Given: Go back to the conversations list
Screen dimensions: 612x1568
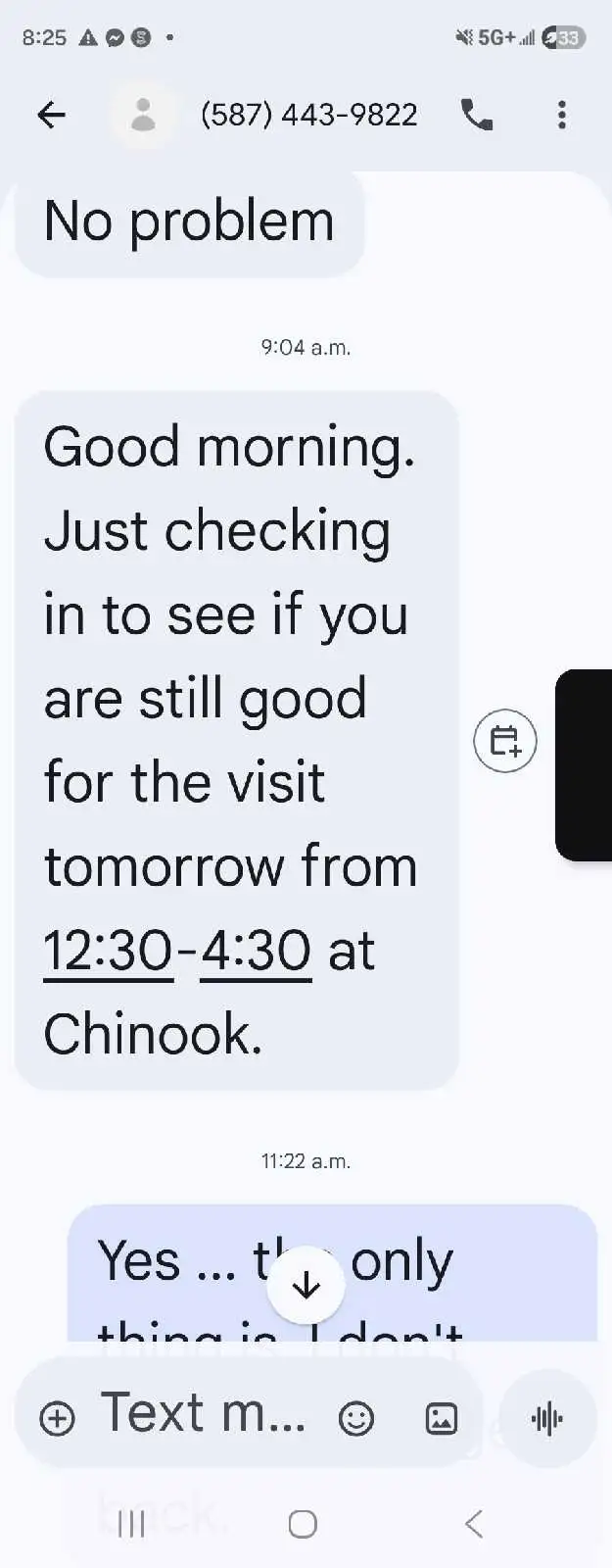Looking at the screenshot, I should [x=51, y=116].
